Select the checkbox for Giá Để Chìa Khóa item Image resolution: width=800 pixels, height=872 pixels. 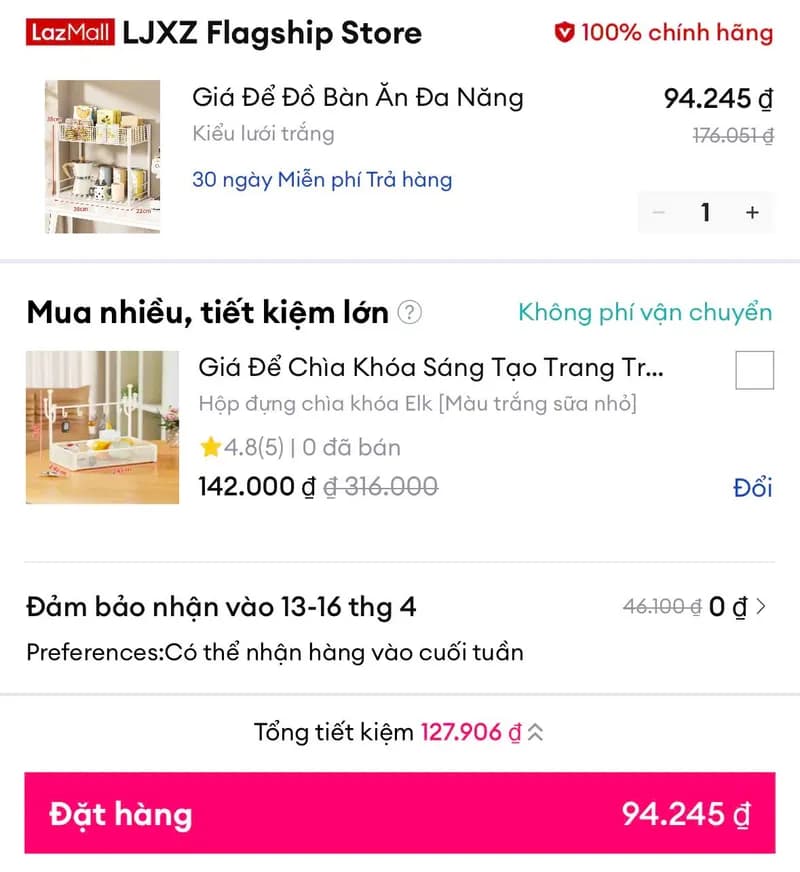pos(756,370)
